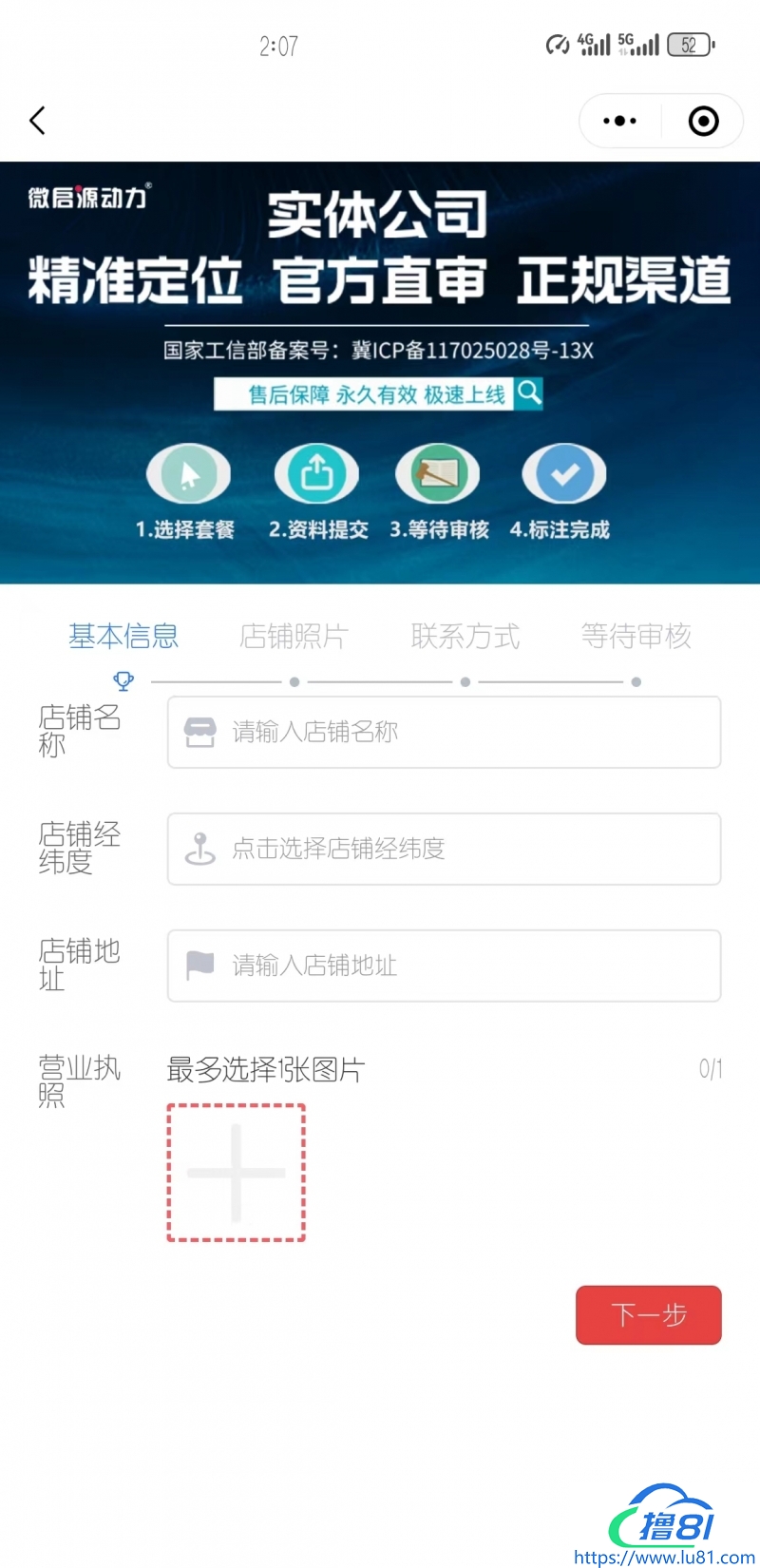Switch to the 等待审核 tab
Screen dimensions: 760x1568
[x=636, y=636]
